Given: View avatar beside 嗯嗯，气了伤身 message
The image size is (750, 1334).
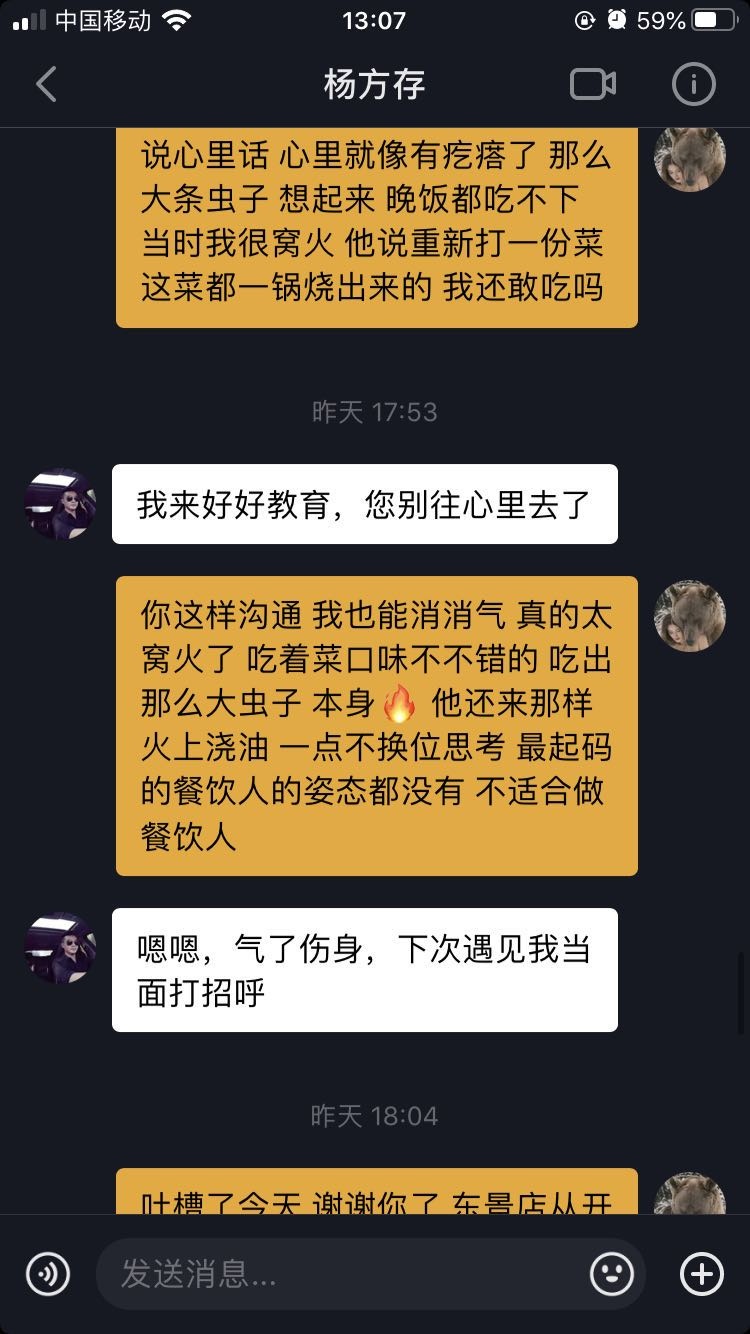Looking at the screenshot, I should [x=60, y=948].
